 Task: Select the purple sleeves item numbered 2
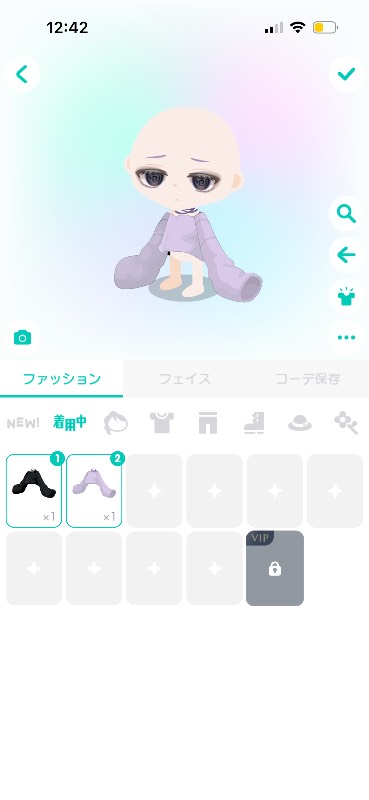tap(94, 491)
